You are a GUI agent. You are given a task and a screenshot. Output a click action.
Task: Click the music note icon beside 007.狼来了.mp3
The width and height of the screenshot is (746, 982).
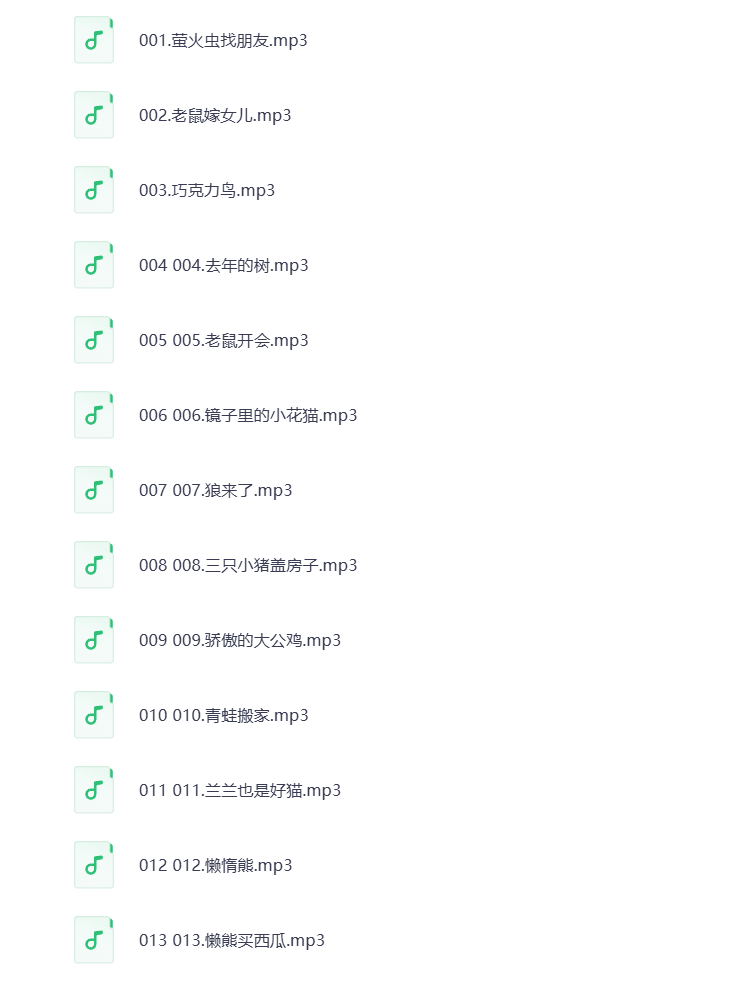click(x=93, y=489)
